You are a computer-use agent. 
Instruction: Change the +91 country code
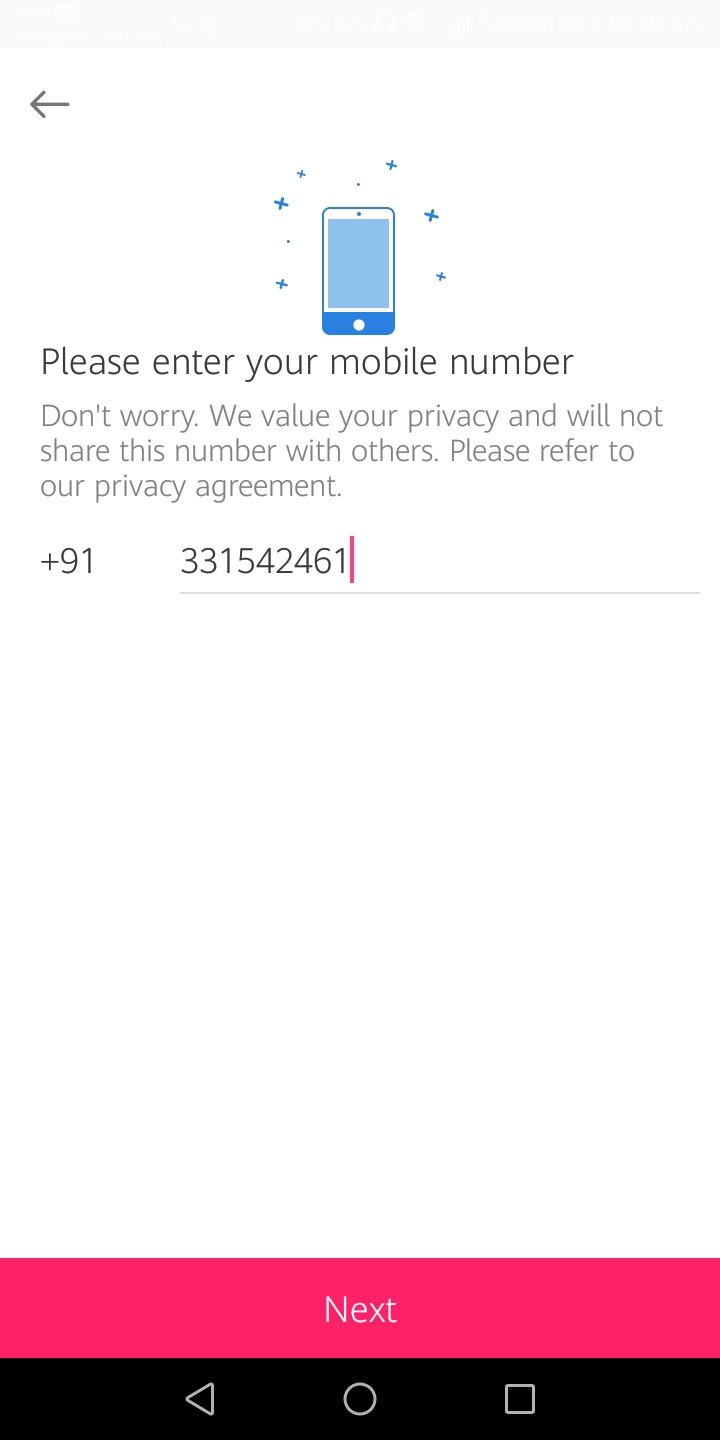tap(68, 561)
